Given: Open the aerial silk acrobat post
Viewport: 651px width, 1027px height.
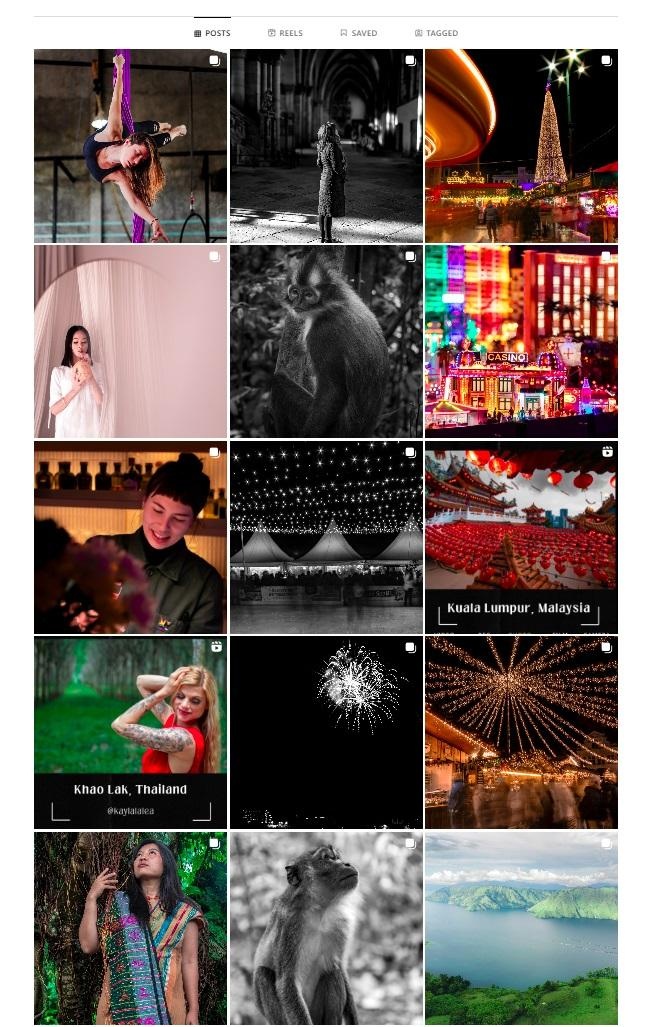Looking at the screenshot, I should point(130,146).
